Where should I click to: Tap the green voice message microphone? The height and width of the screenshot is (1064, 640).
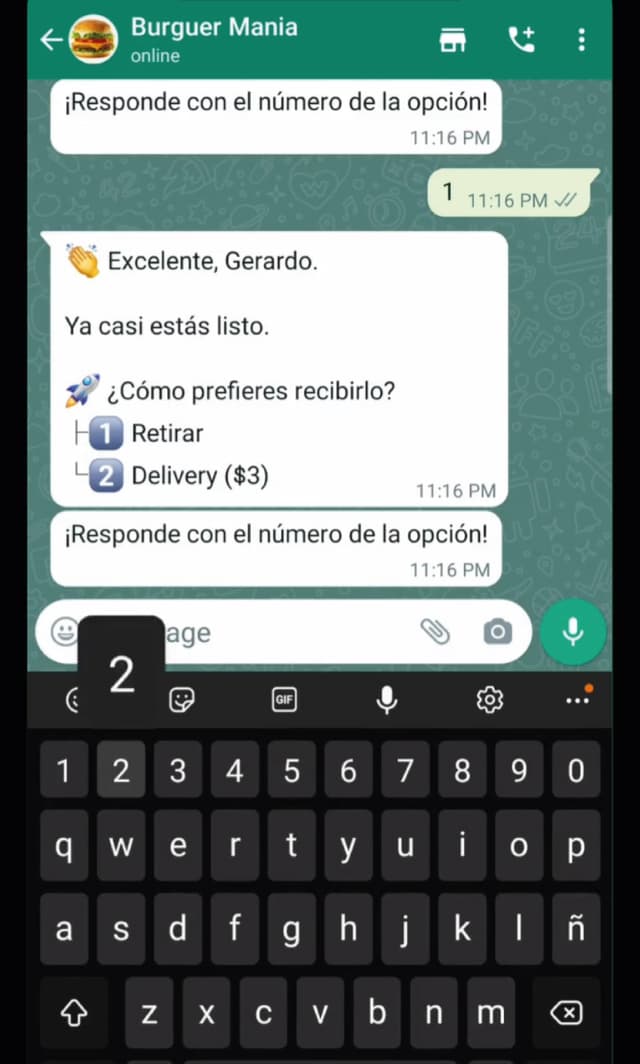tap(573, 632)
